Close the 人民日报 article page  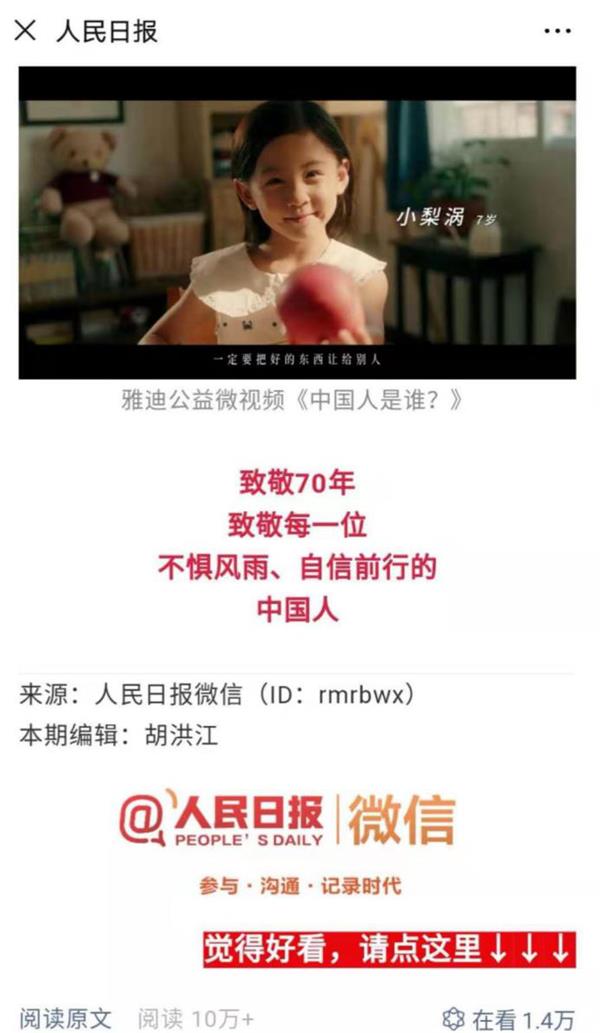(x=25, y=31)
